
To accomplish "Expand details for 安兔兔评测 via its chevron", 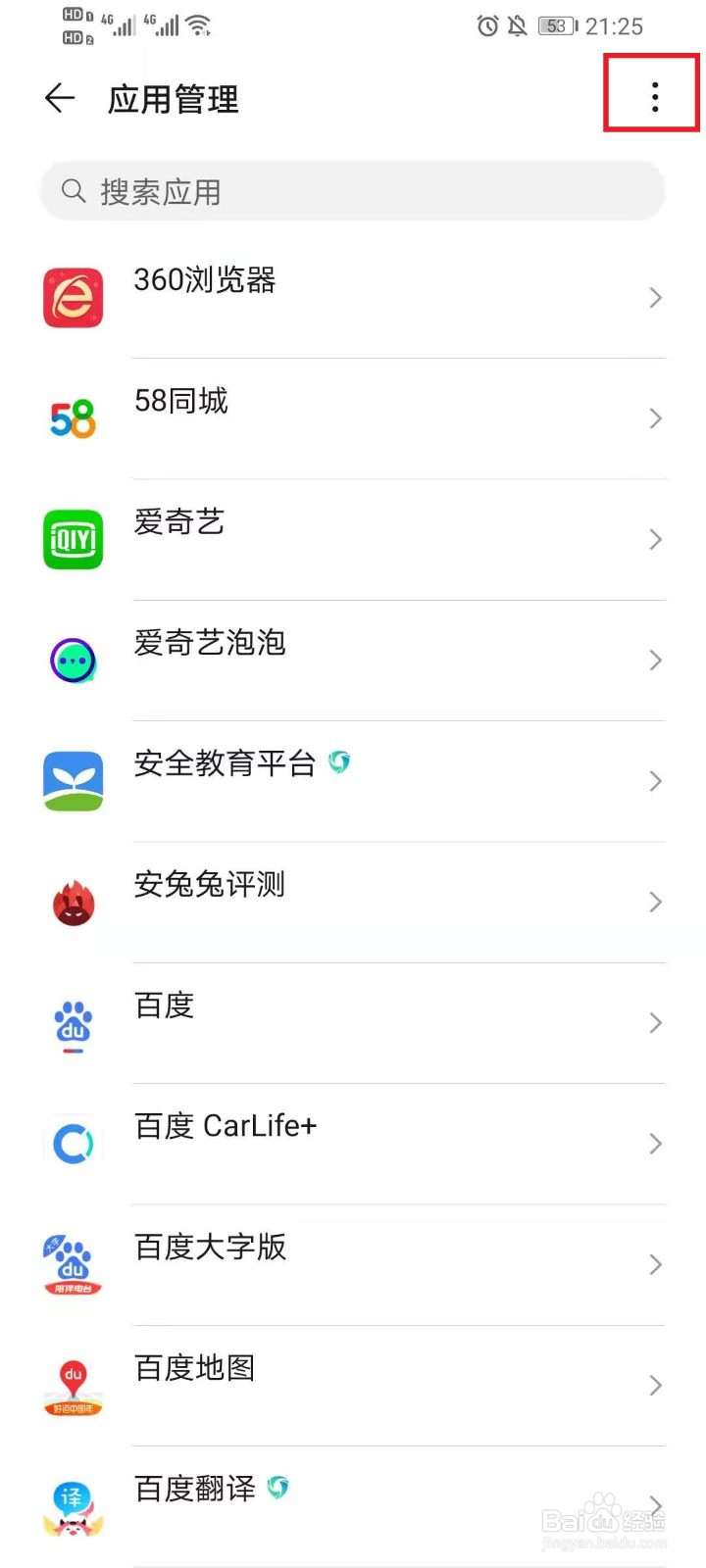I will pos(655,902).
